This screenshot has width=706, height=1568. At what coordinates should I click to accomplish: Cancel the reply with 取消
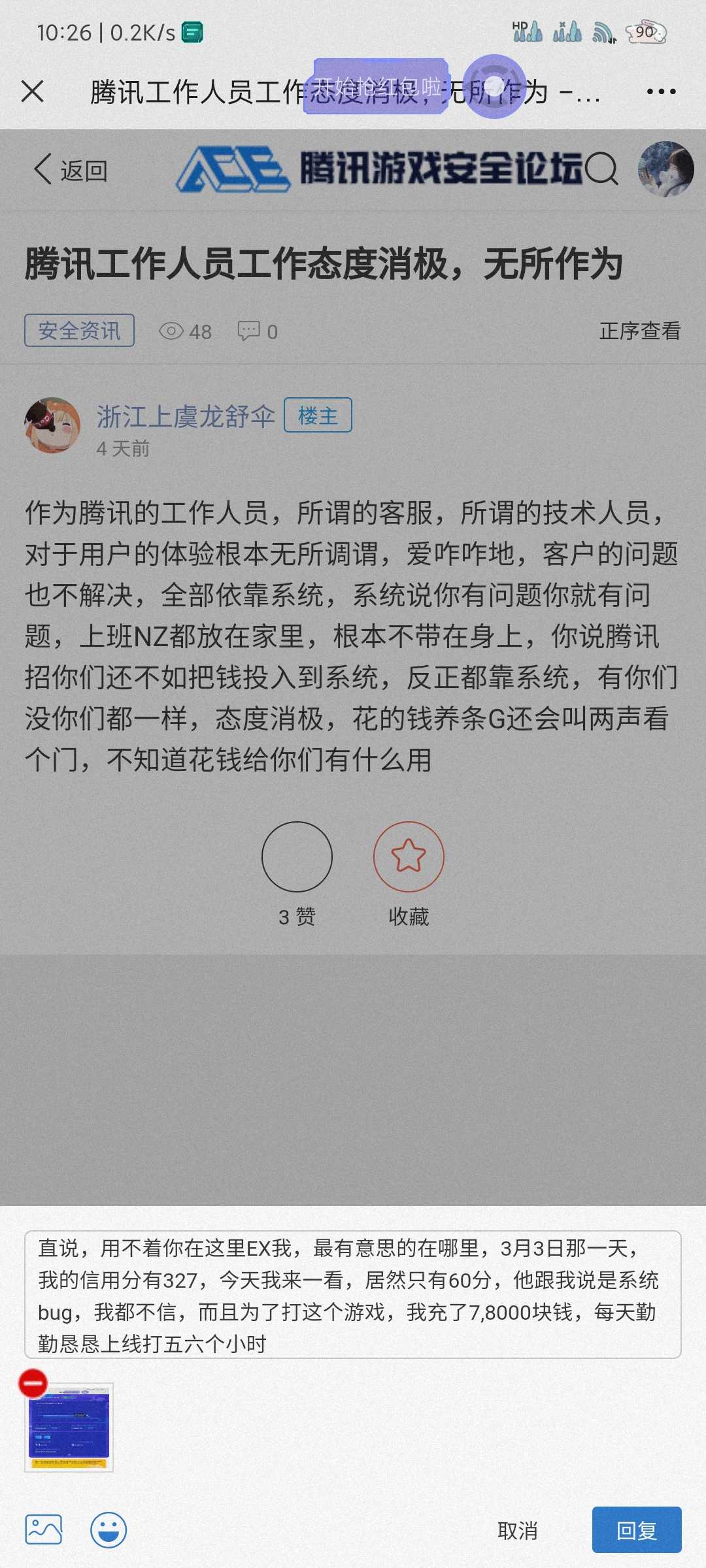(517, 1530)
